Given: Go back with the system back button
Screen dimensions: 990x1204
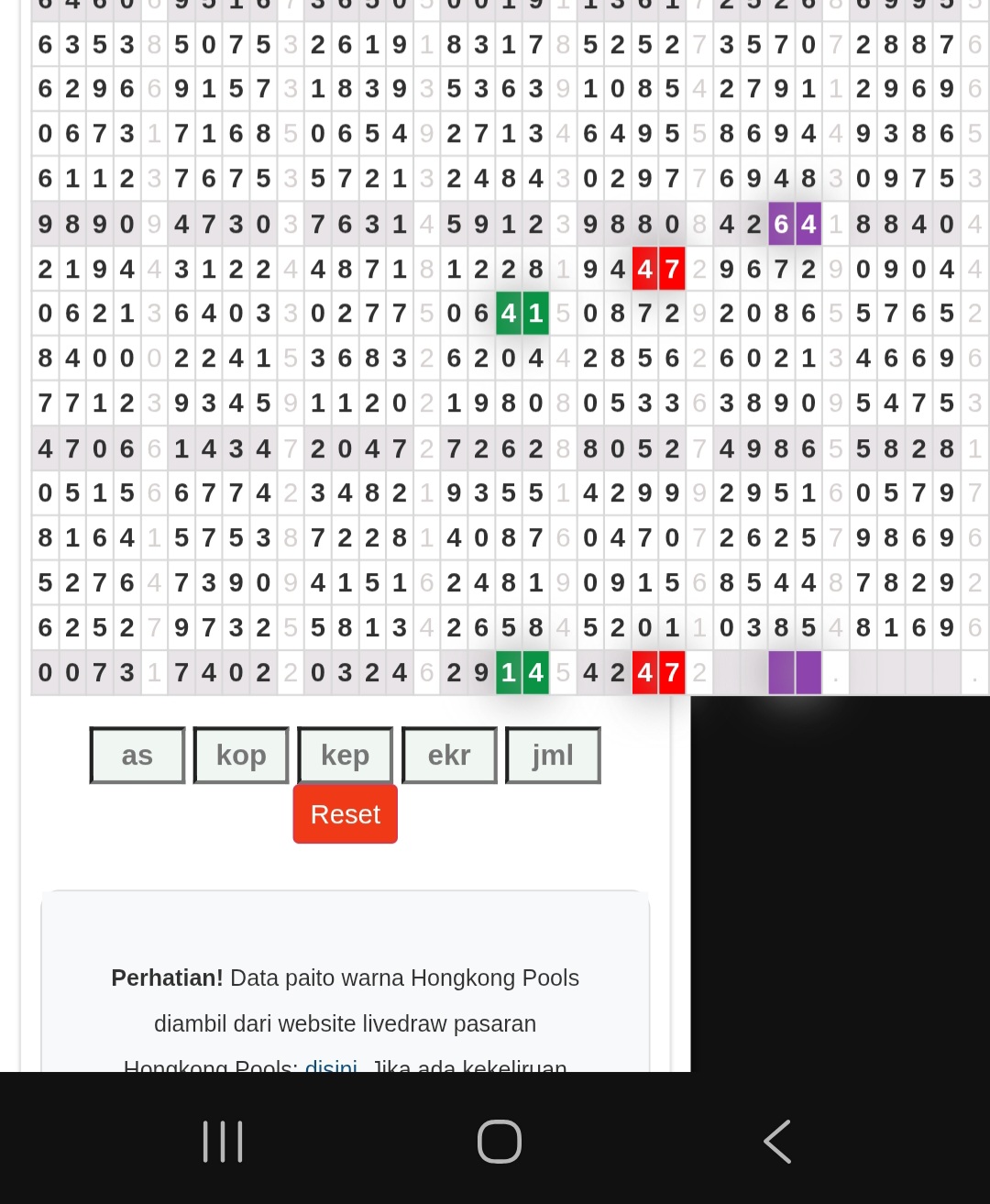Looking at the screenshot, I should (x=777, y=1142).
